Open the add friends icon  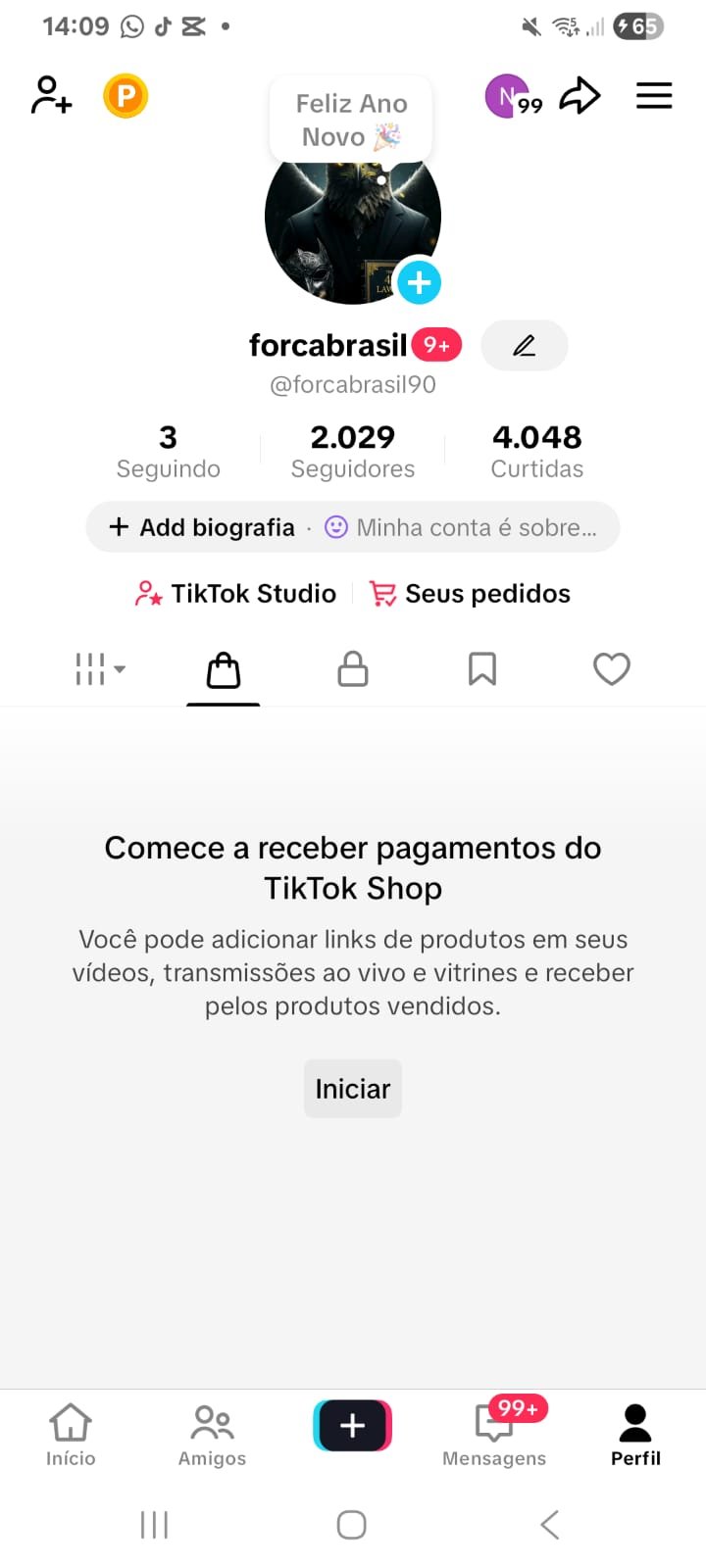51,96
